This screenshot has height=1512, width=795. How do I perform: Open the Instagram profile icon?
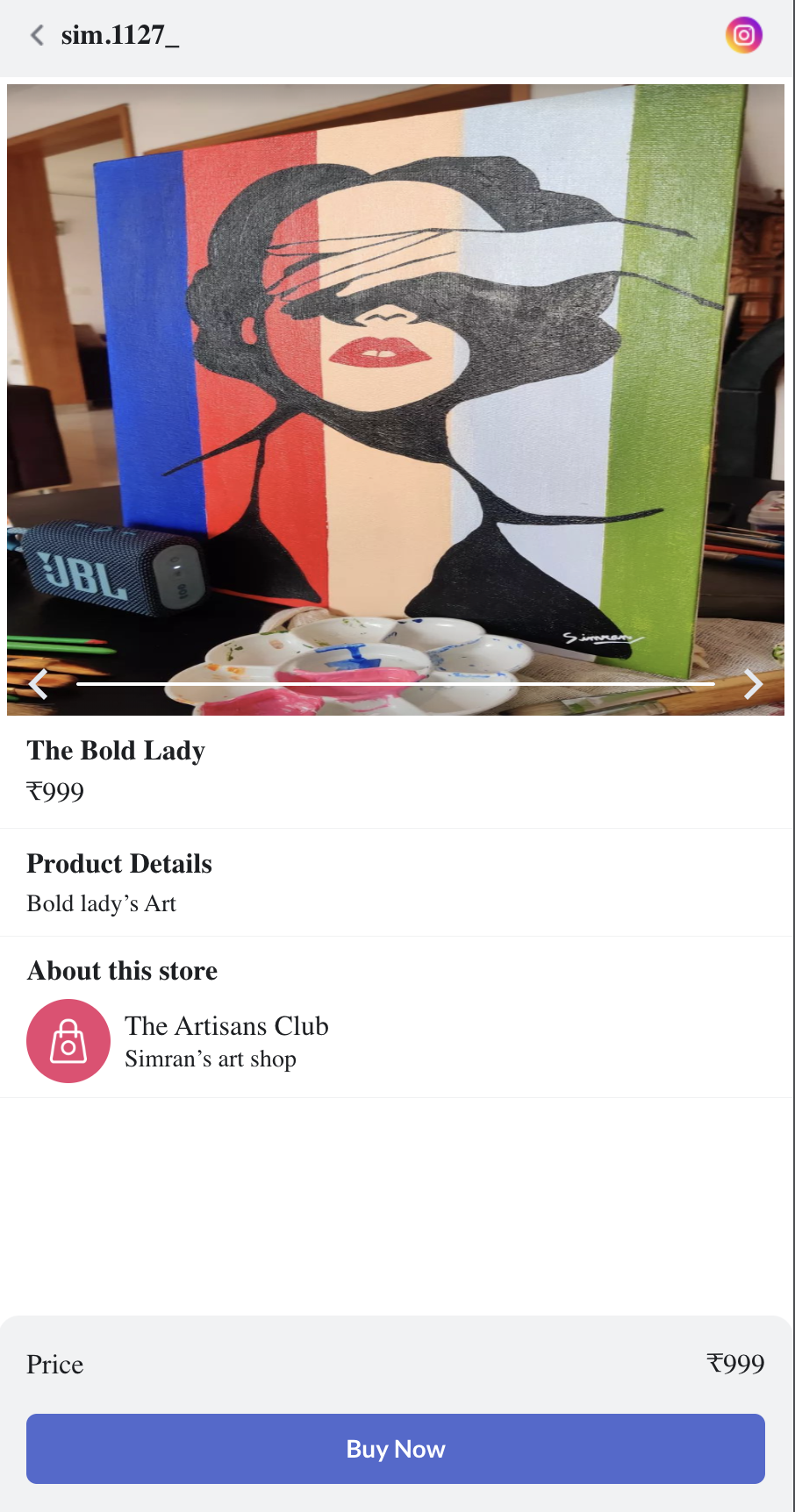[x=743, y=35]
